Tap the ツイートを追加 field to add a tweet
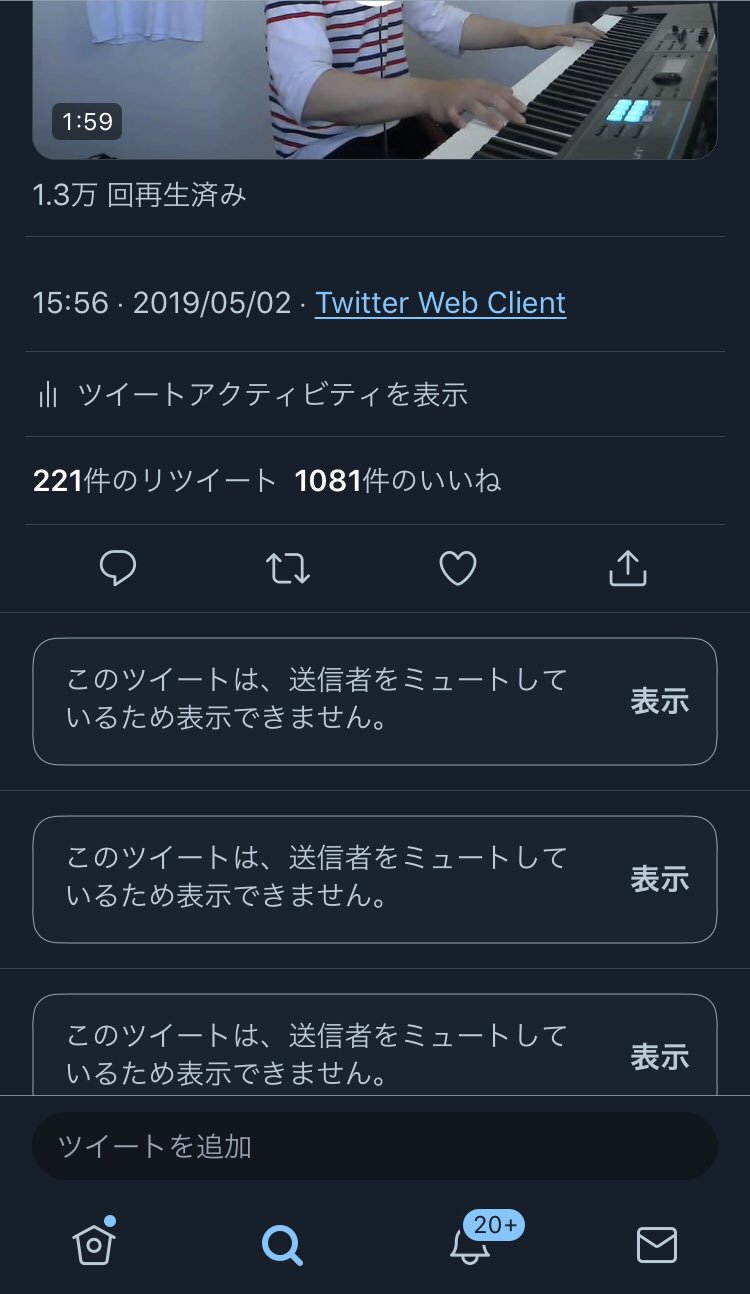Screen dimensions: 750x1294 pyautogui.click(x=375, y=1146)
